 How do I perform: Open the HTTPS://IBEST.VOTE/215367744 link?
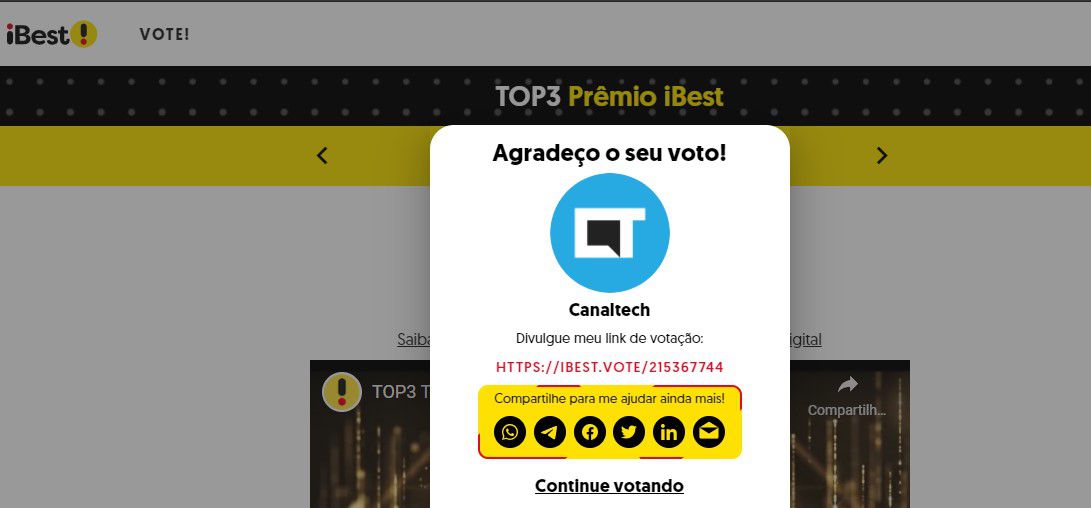(609, 367)
